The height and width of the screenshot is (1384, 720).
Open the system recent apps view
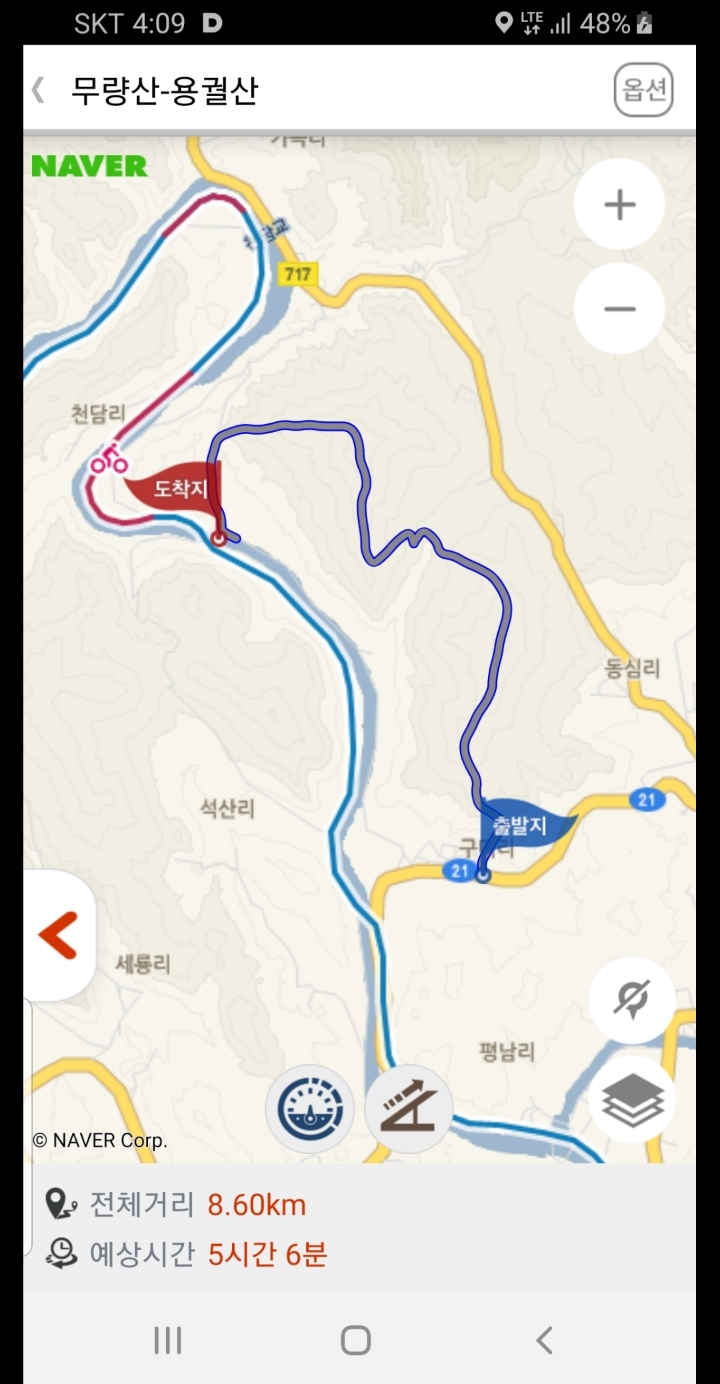(168, 1340)
